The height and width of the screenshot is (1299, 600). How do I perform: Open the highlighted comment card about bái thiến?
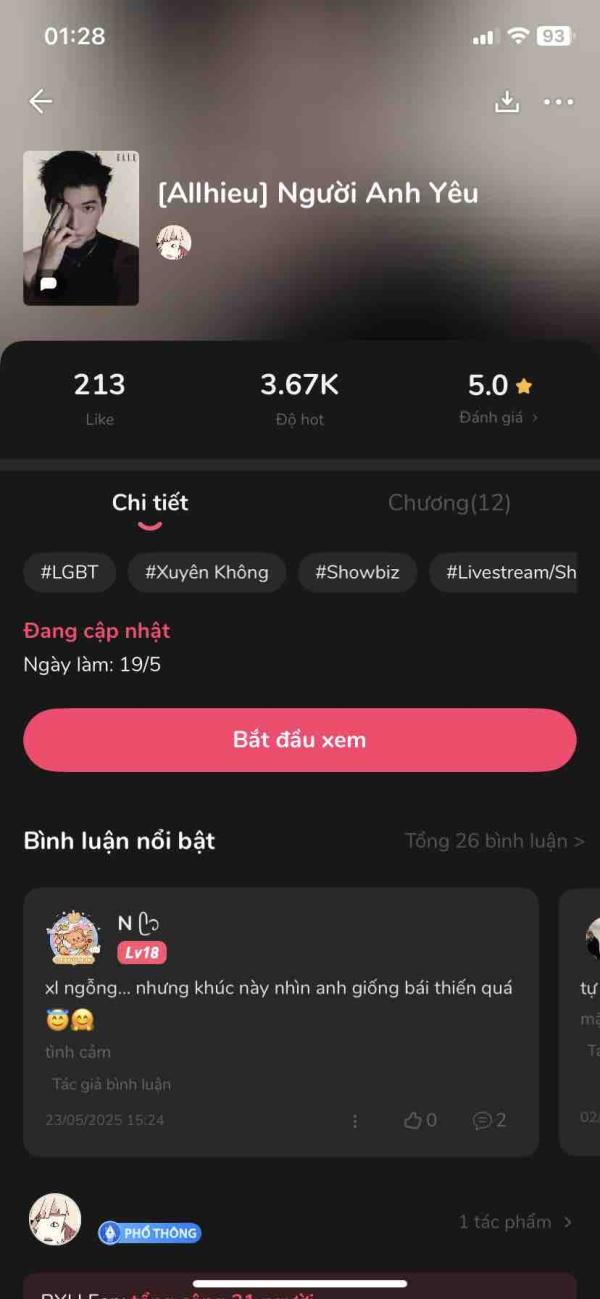click(x=280, y=1000)
